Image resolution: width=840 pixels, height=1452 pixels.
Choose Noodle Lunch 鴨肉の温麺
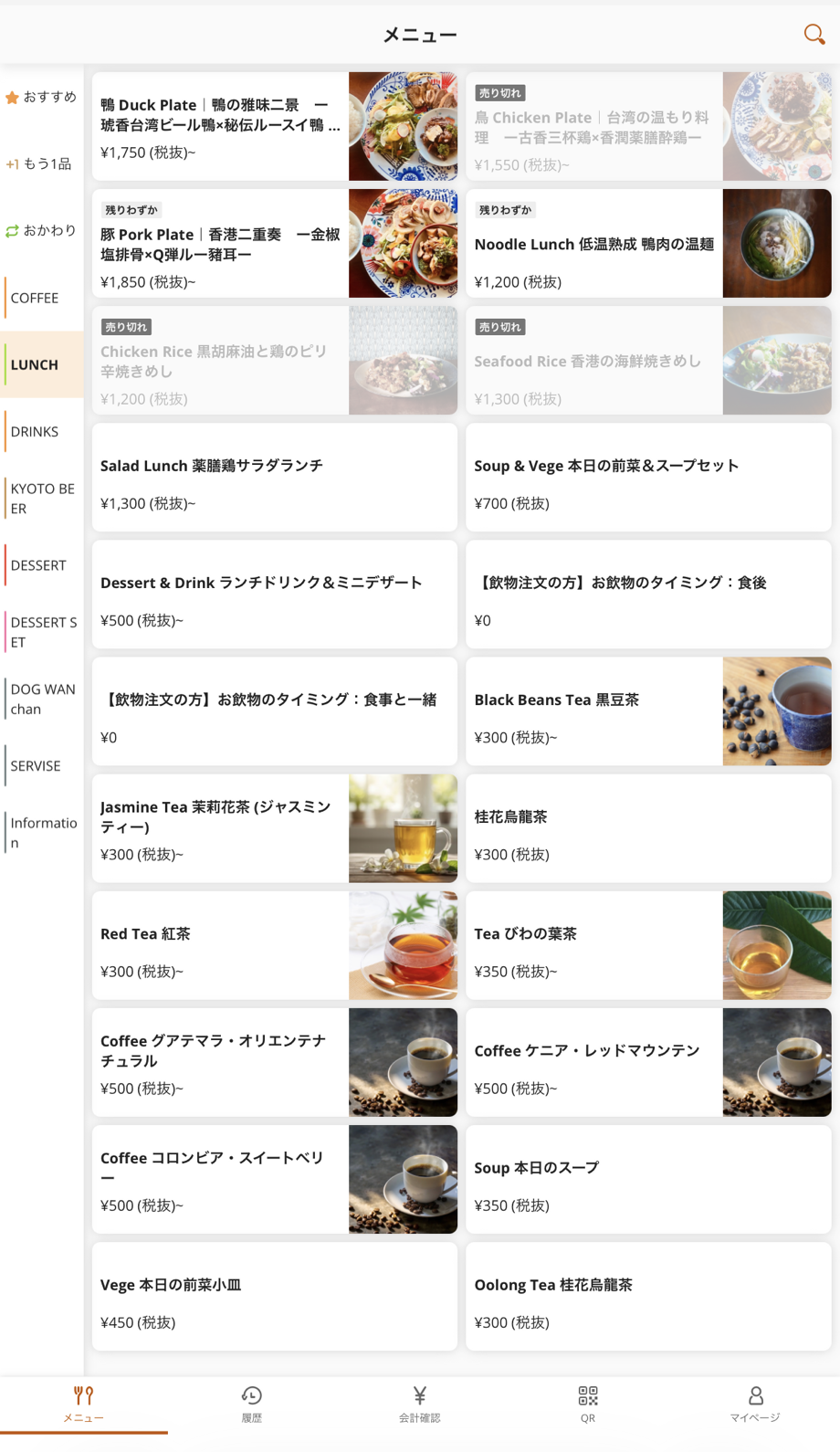click(x=648, y=243)
